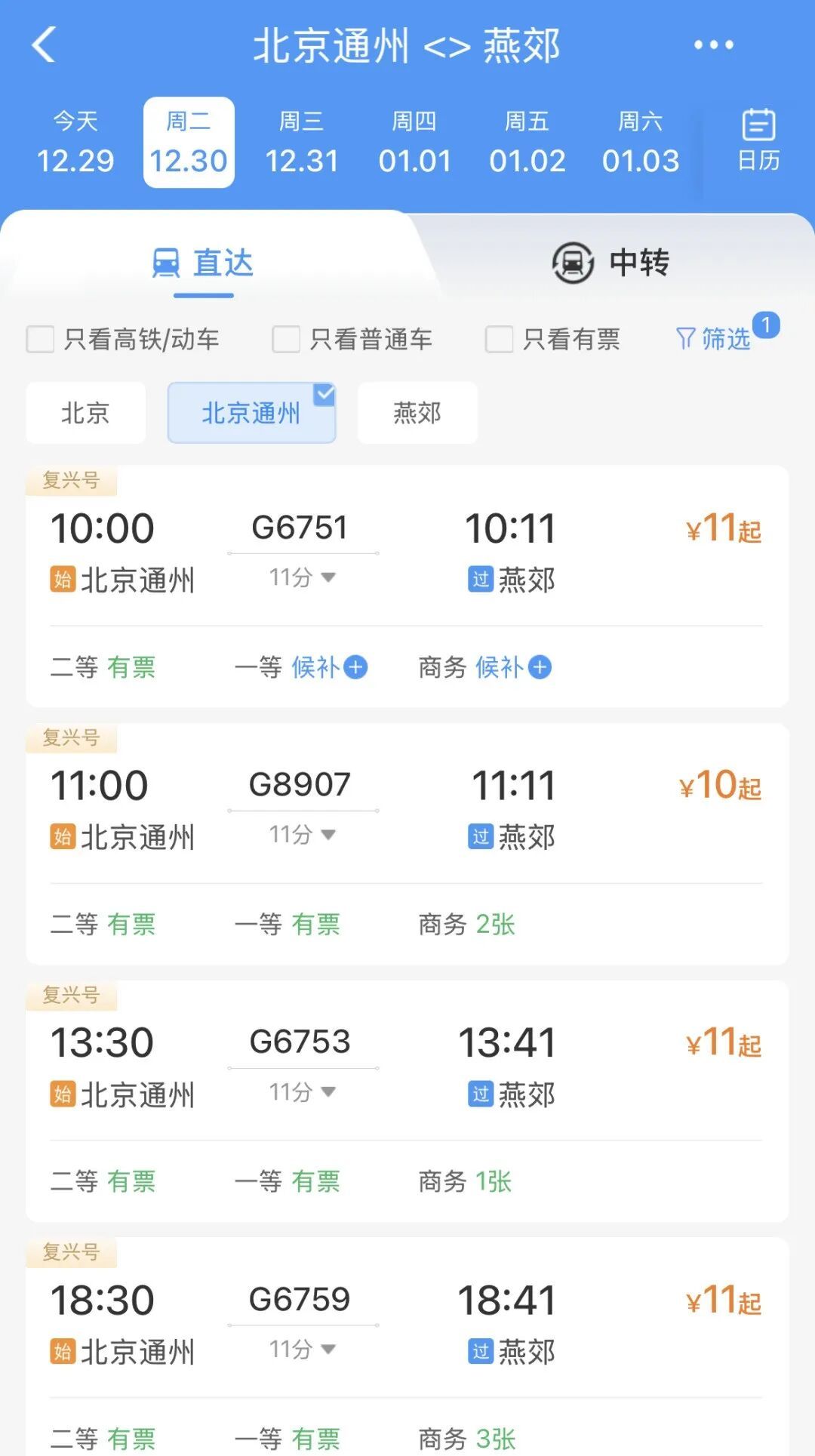Check the 只看普通车 option
Screen dimensions: 815x1456
tap(285, 340)
